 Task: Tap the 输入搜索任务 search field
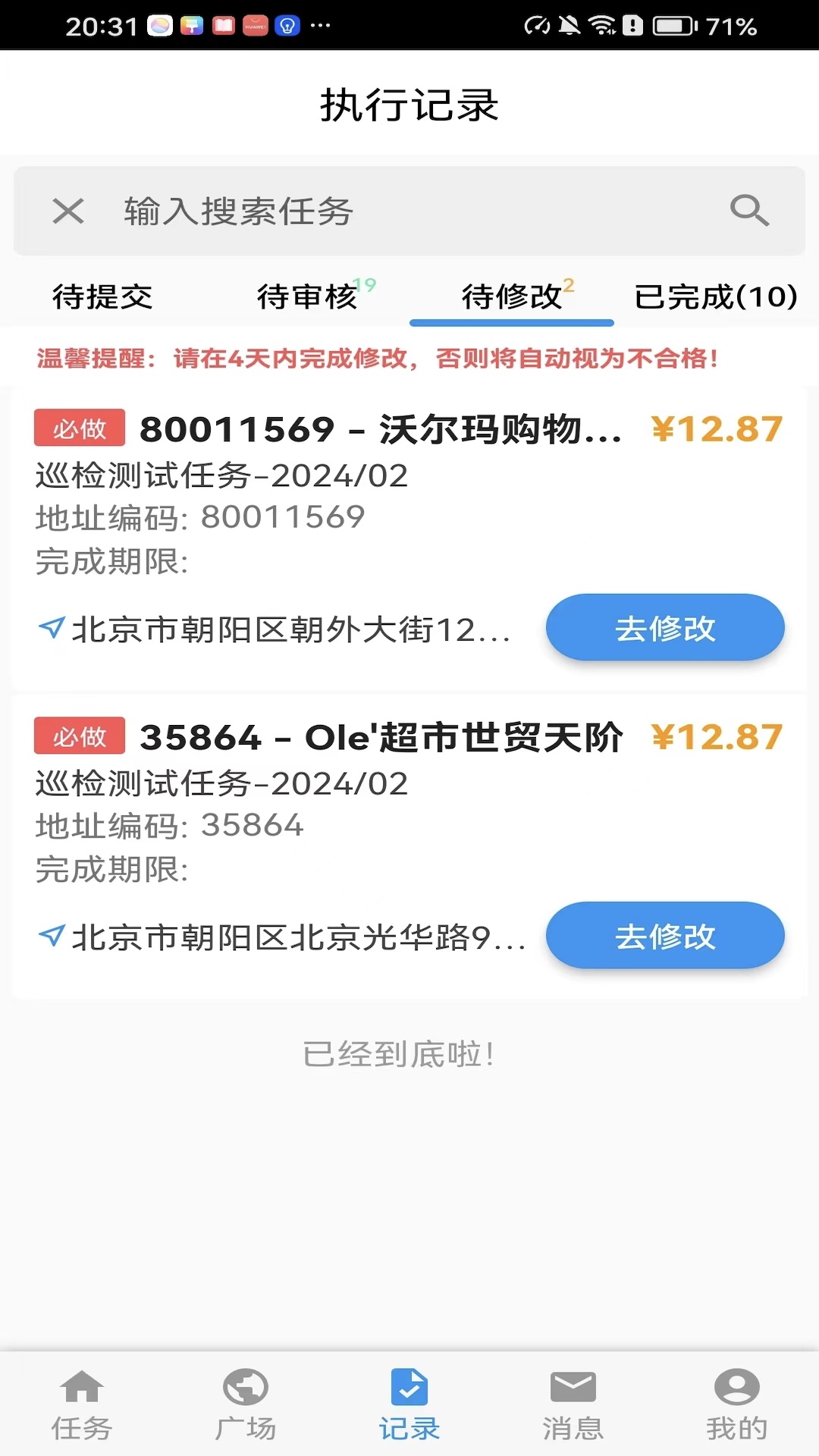[409, 211]
